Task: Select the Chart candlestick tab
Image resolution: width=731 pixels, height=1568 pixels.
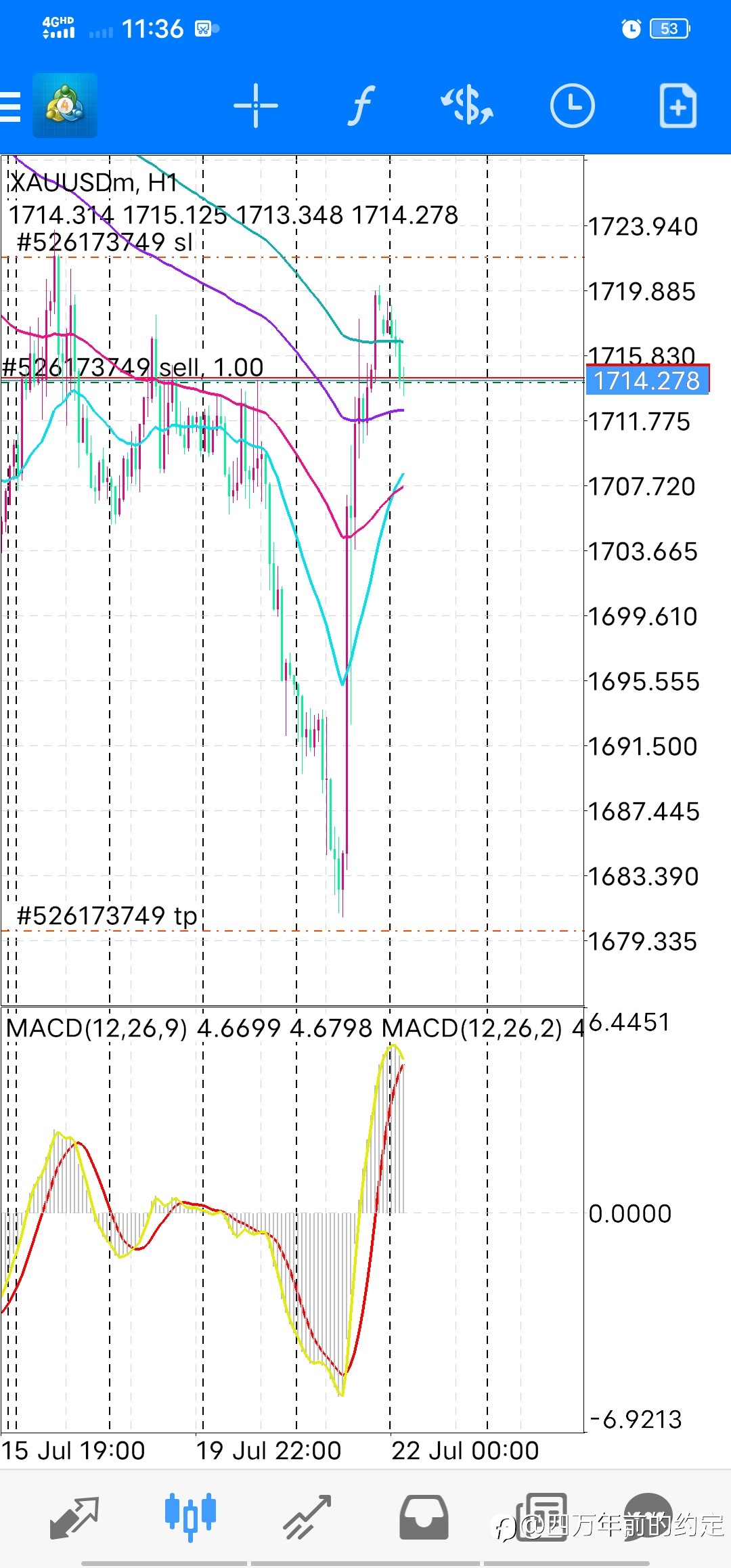Action: pos(190,1517)
